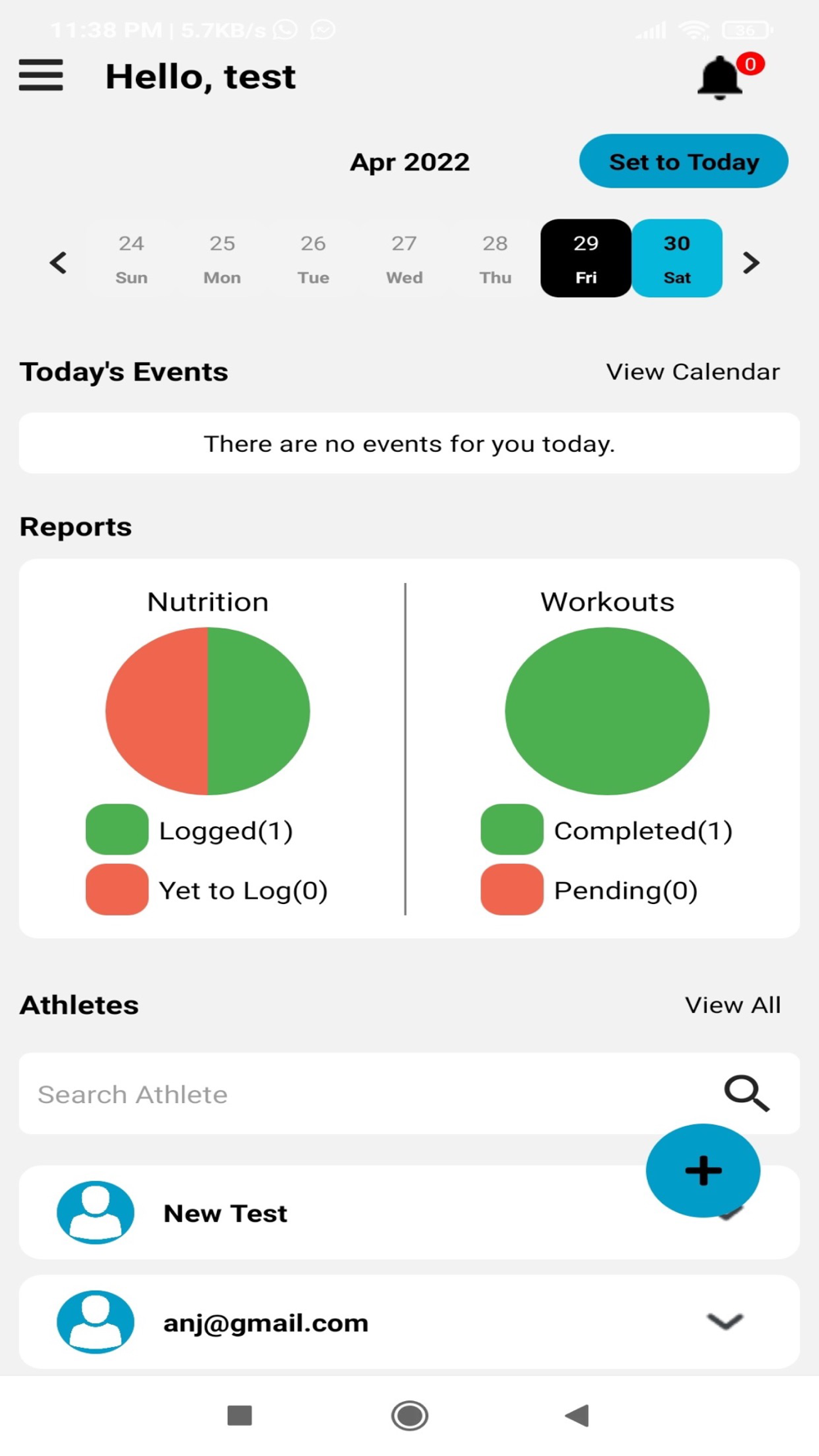This screenshot has height=1456, width=819.
Task: Expand the anj@gmail.com athlete row
Action: click(x=725, y=1321)
